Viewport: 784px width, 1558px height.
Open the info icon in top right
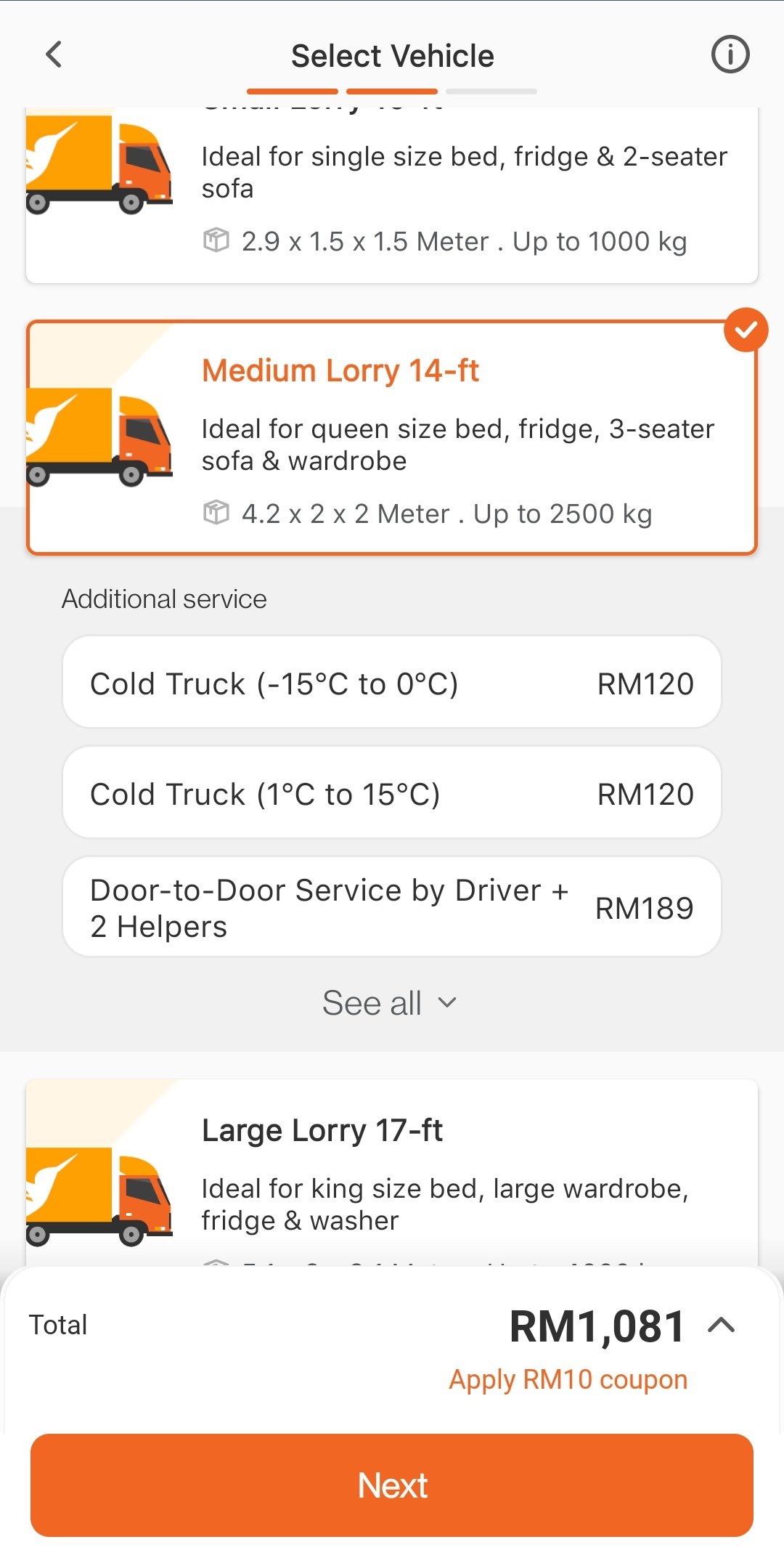coord(729,54)
